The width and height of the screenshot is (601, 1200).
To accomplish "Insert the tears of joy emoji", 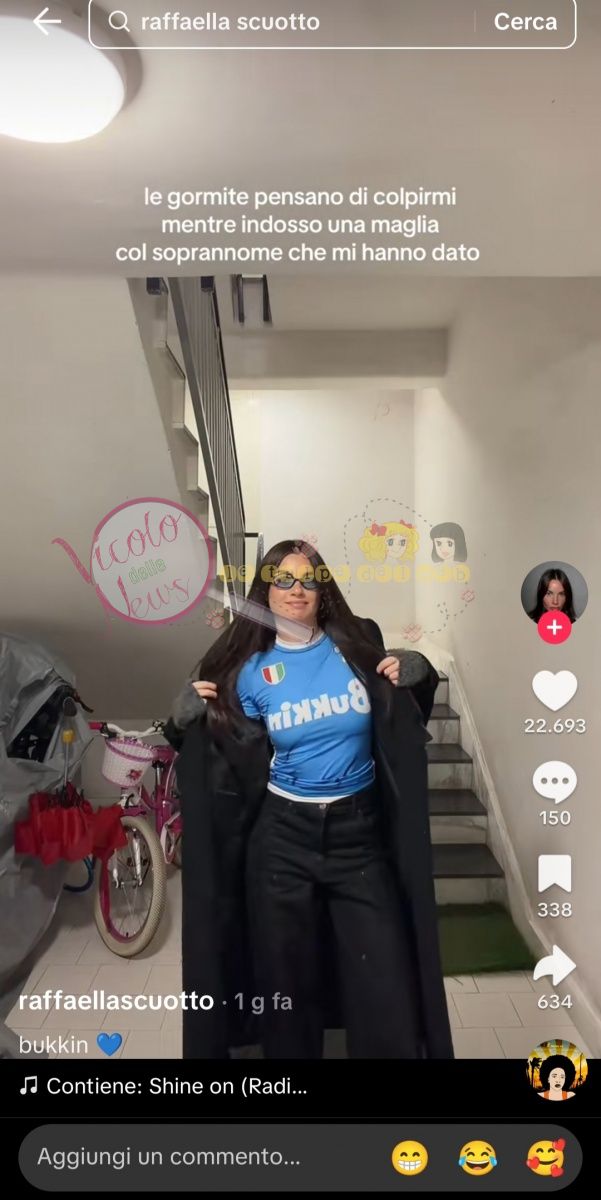I will click(478, 1158).
